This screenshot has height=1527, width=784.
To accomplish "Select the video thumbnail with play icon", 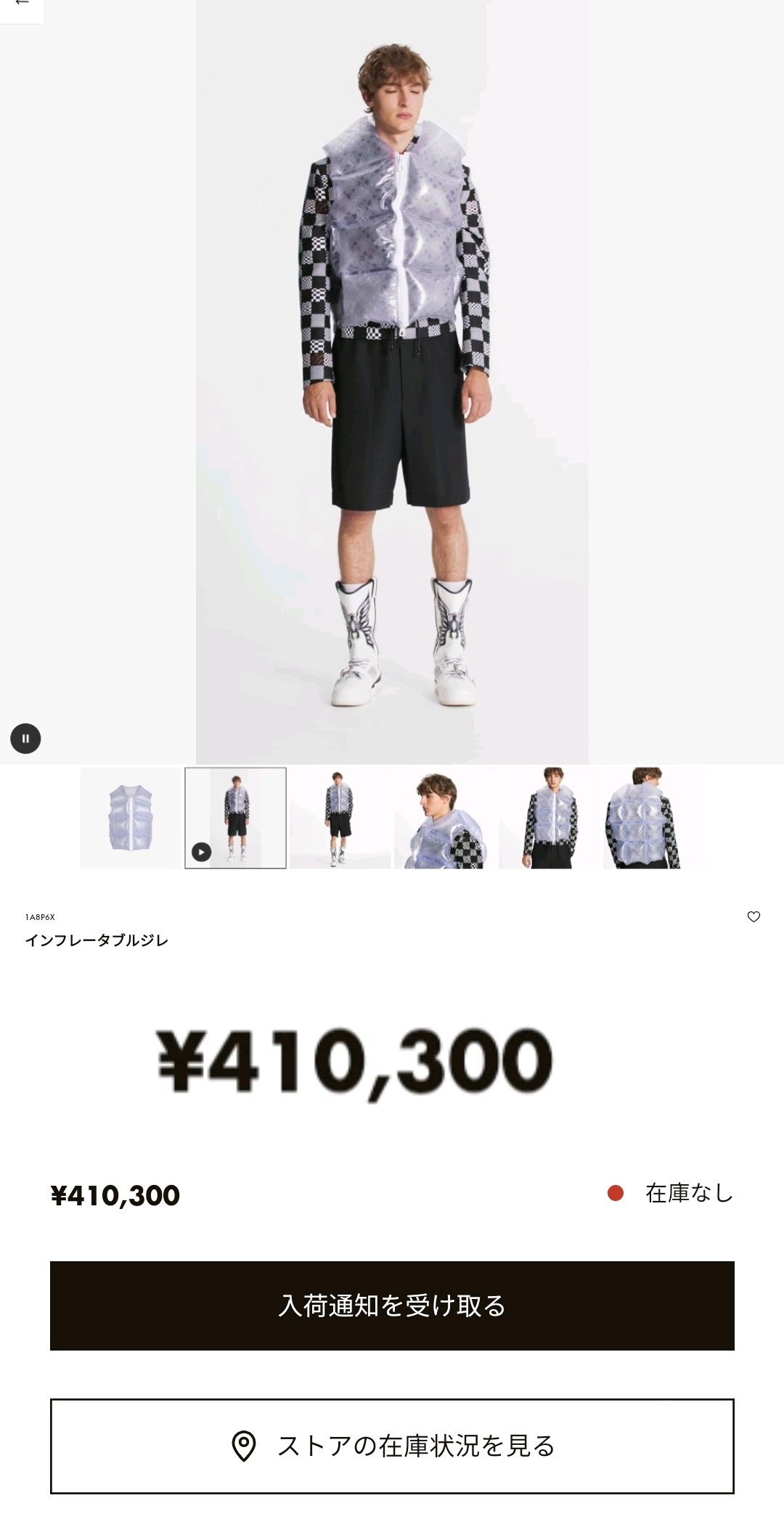I will pos(235,818).
